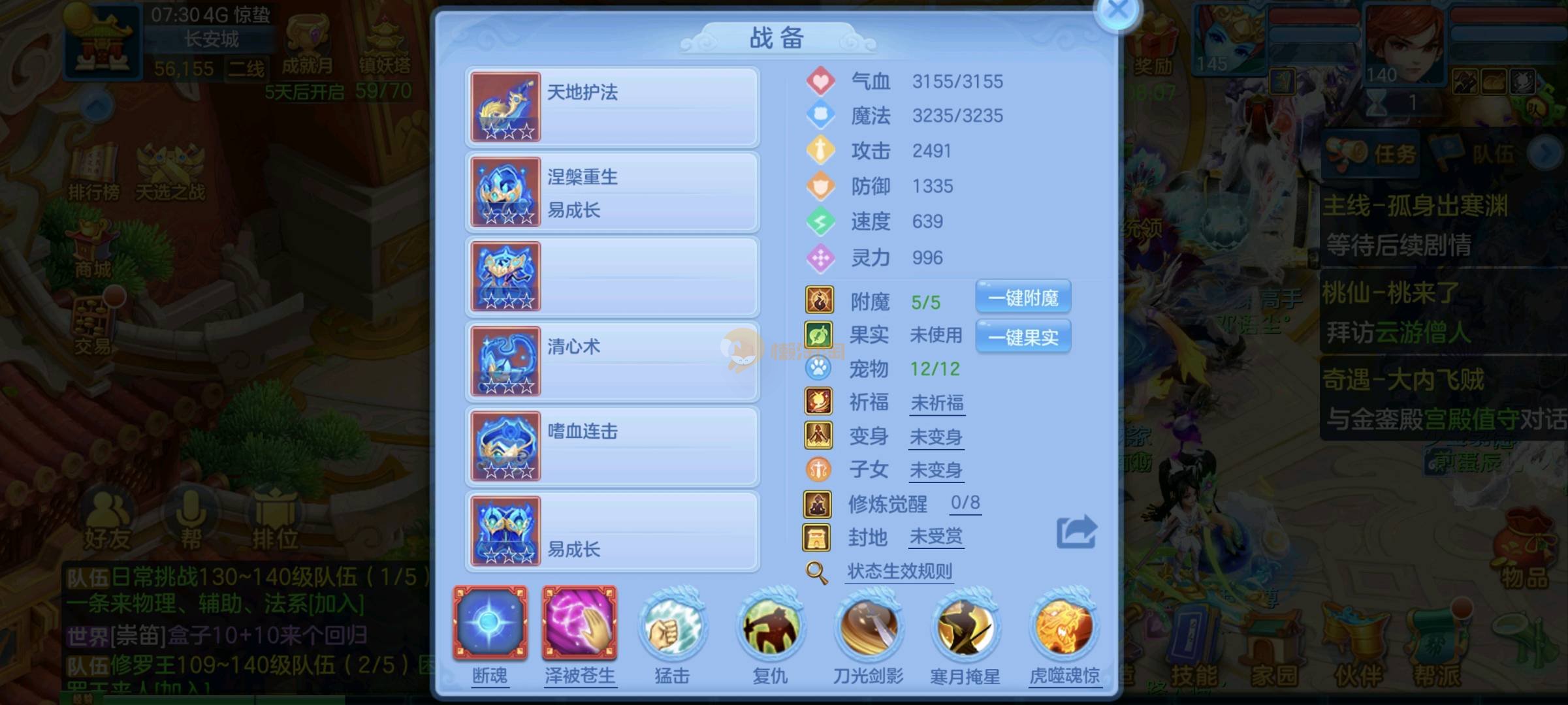
Task: Select the 嗜血连击 equipment row
Action: 612,446
